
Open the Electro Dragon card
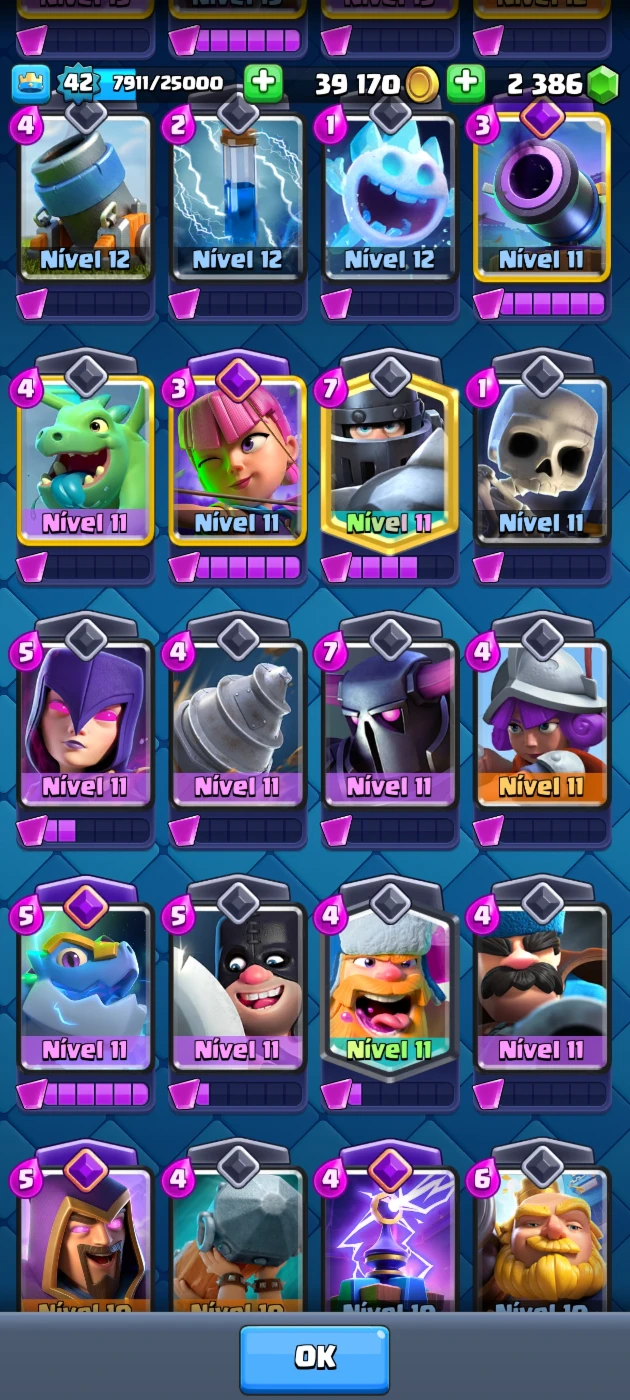tap(85, 988)
